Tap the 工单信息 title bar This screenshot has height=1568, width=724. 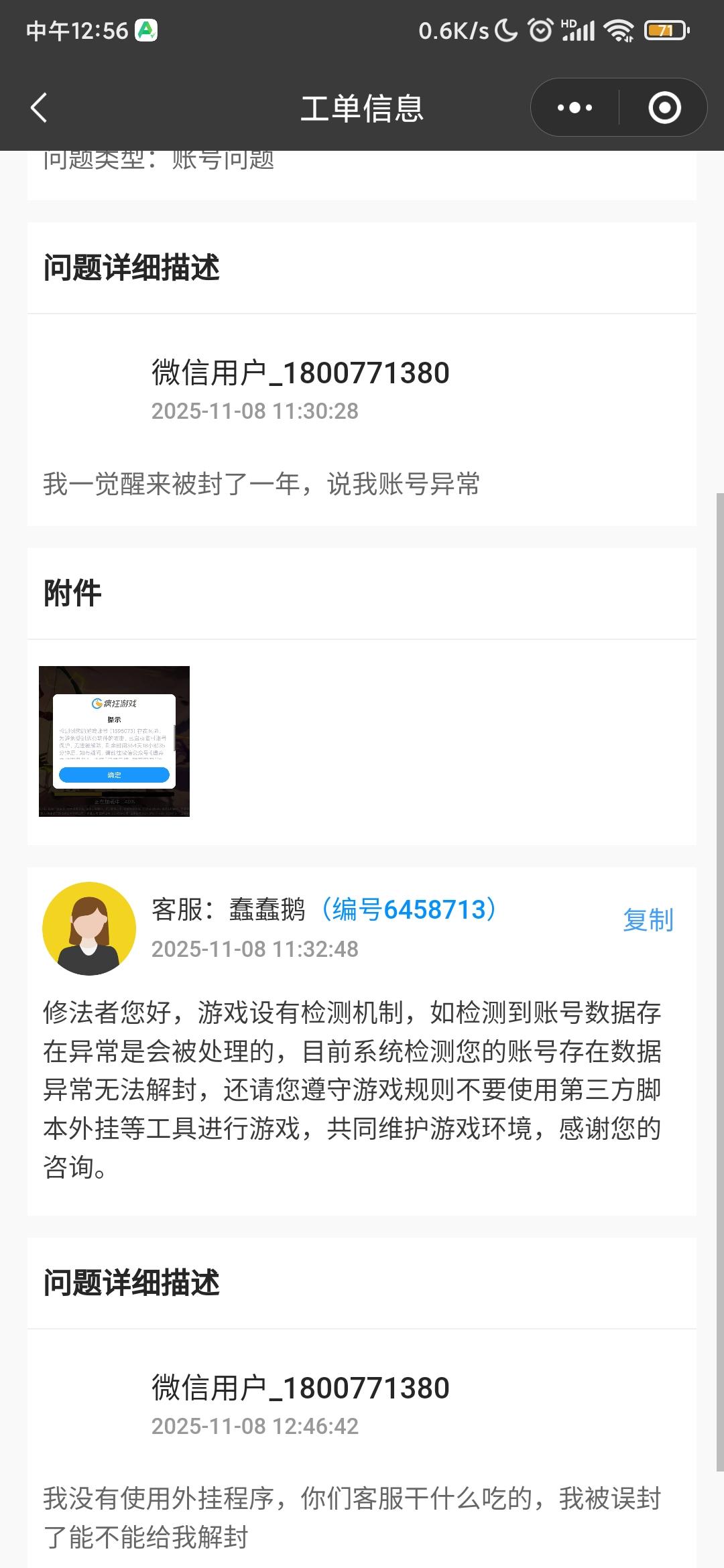coord(362,109)
